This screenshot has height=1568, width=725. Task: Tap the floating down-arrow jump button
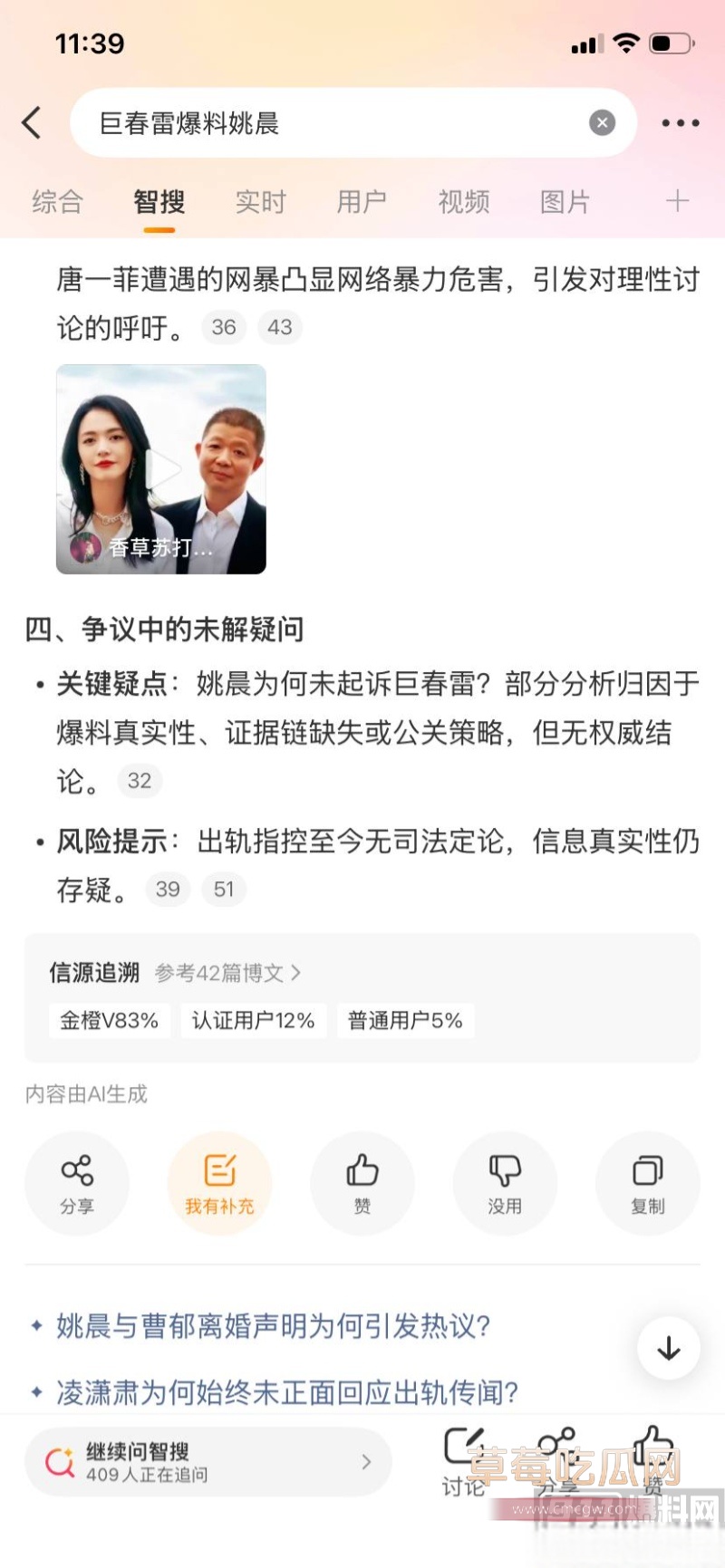tap(668, 1348)
